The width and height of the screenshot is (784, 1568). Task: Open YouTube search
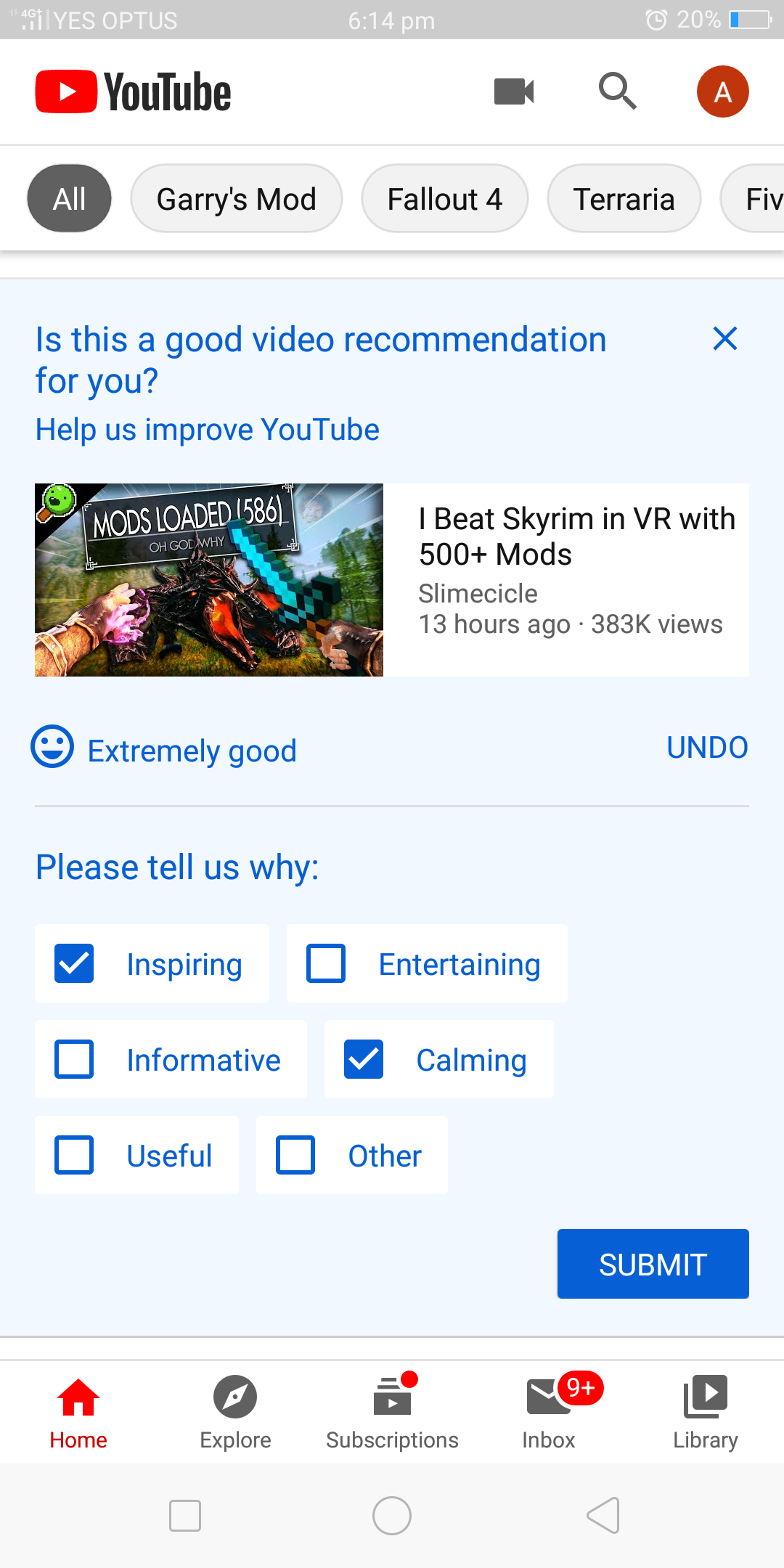pos(617,92)
